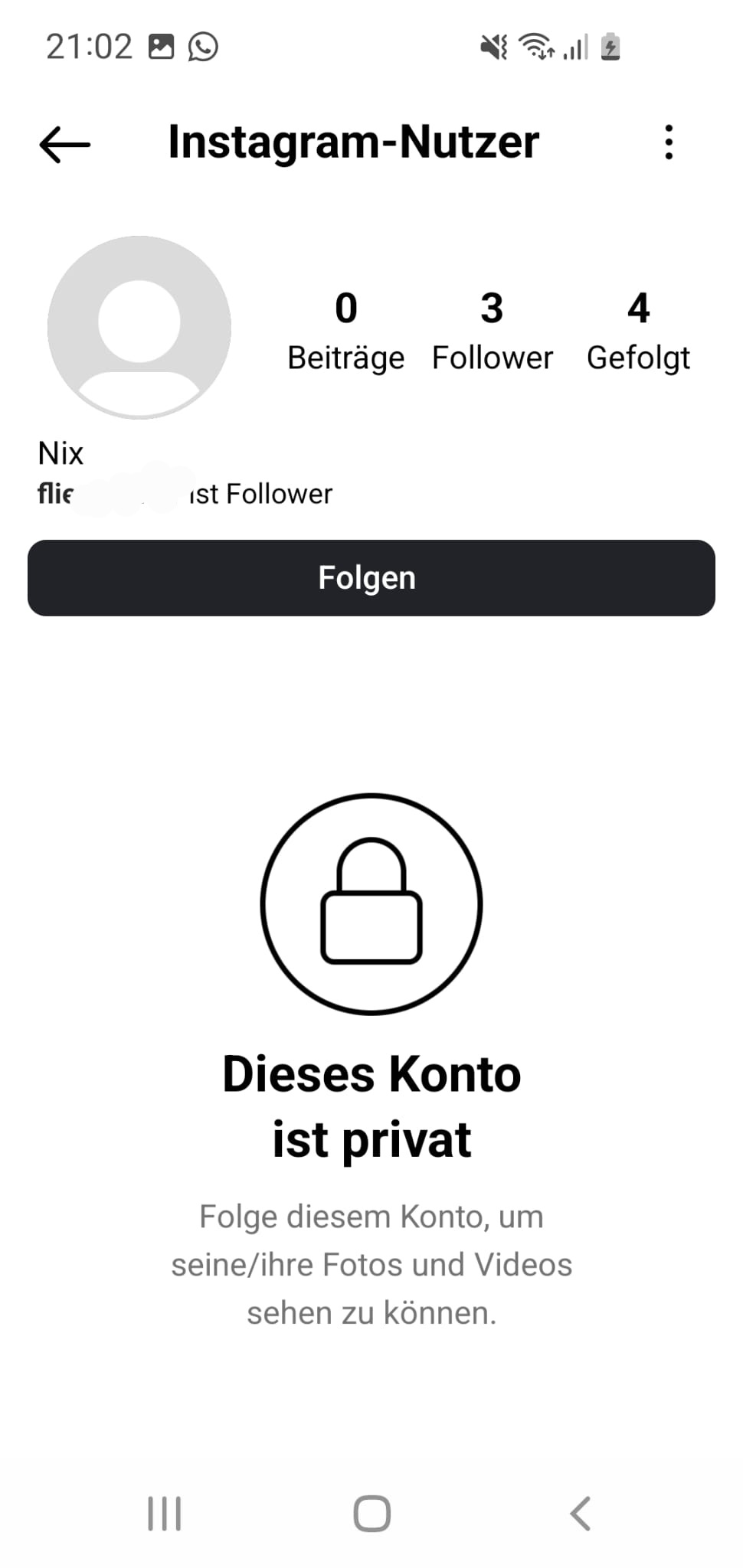
Task: Open the mutual follower link
Action: coord(184,494)
